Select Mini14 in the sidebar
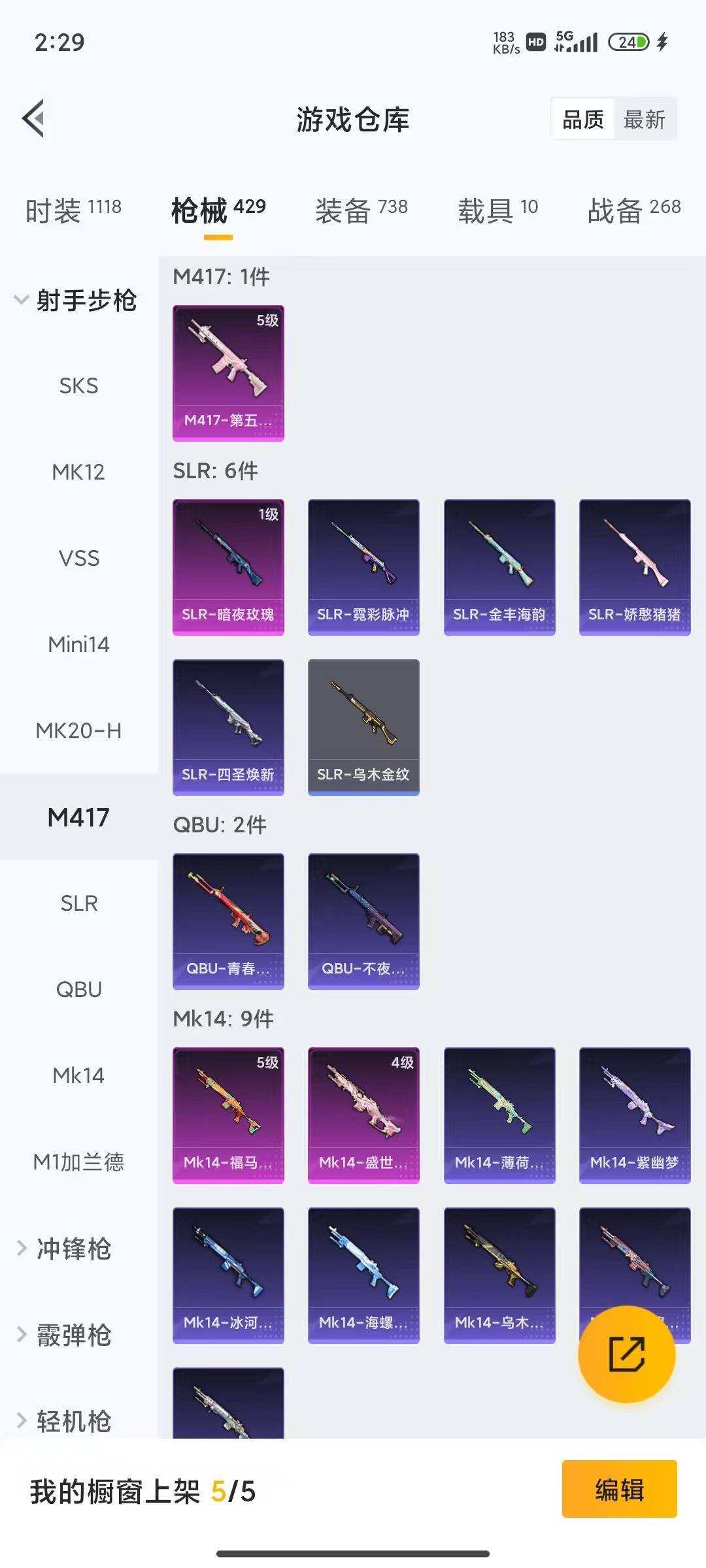This screenshot has width=706, height=1568. click(78, 644)
